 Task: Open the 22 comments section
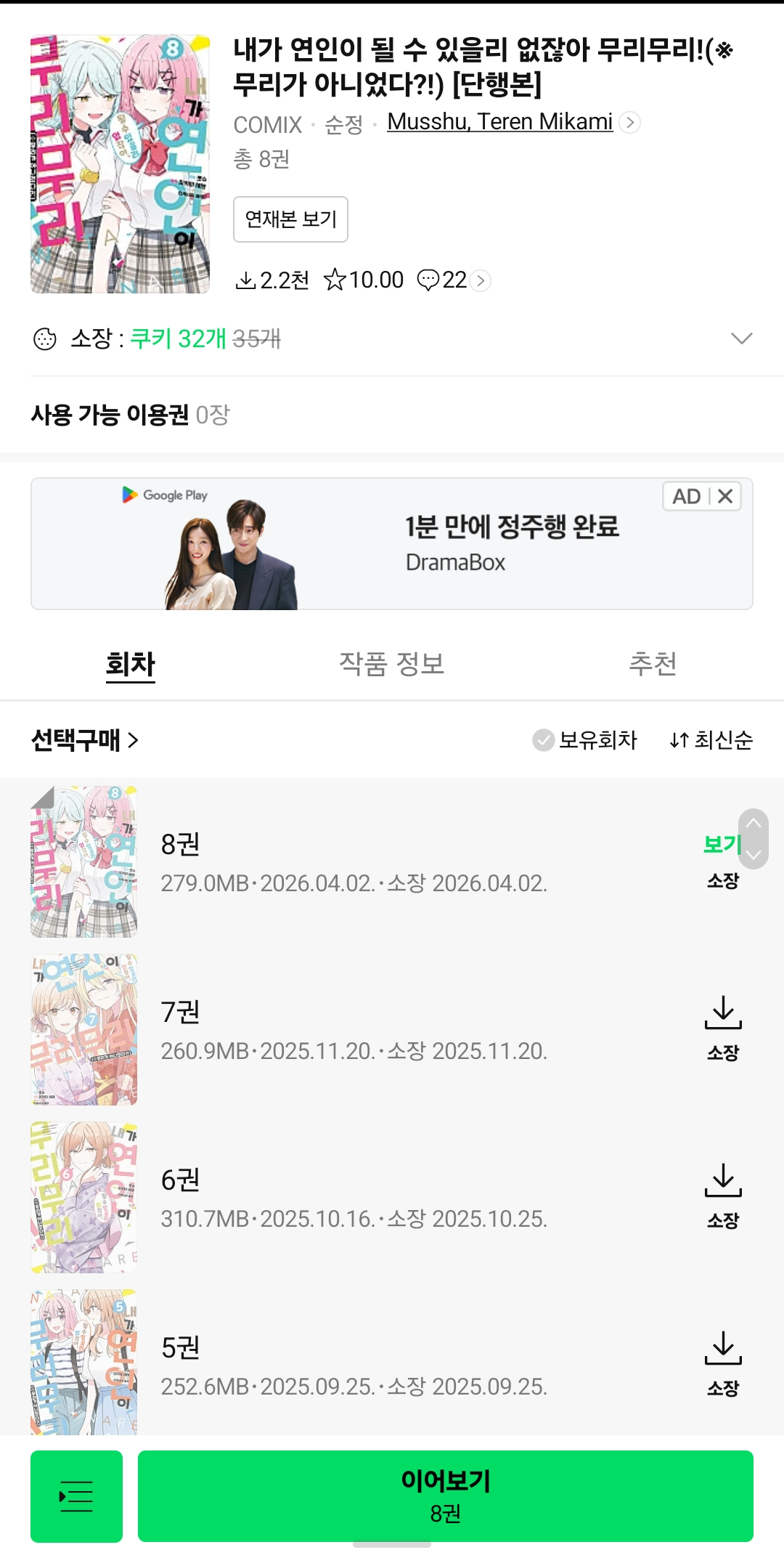coord(454,280)
